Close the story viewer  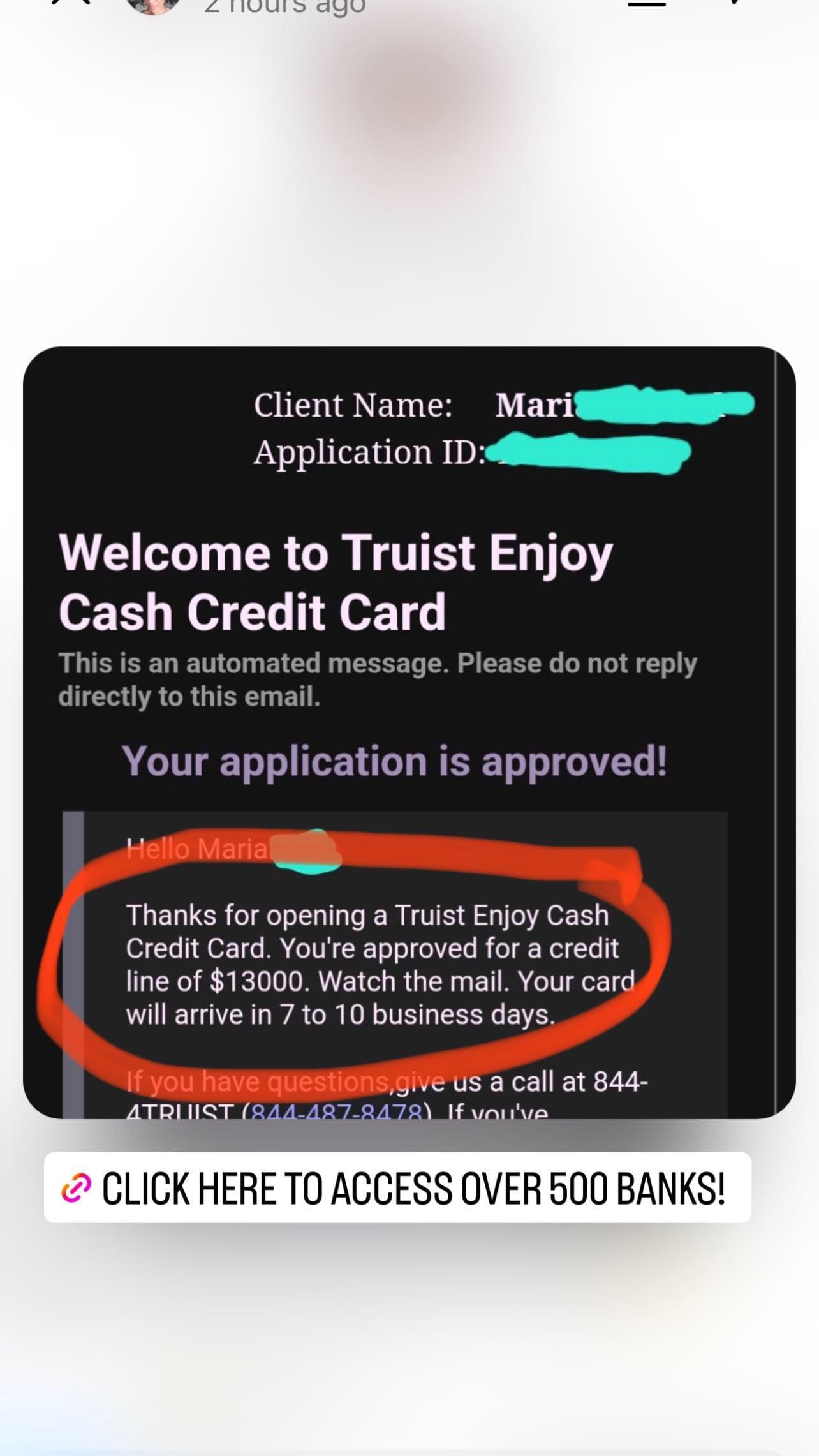70,3
